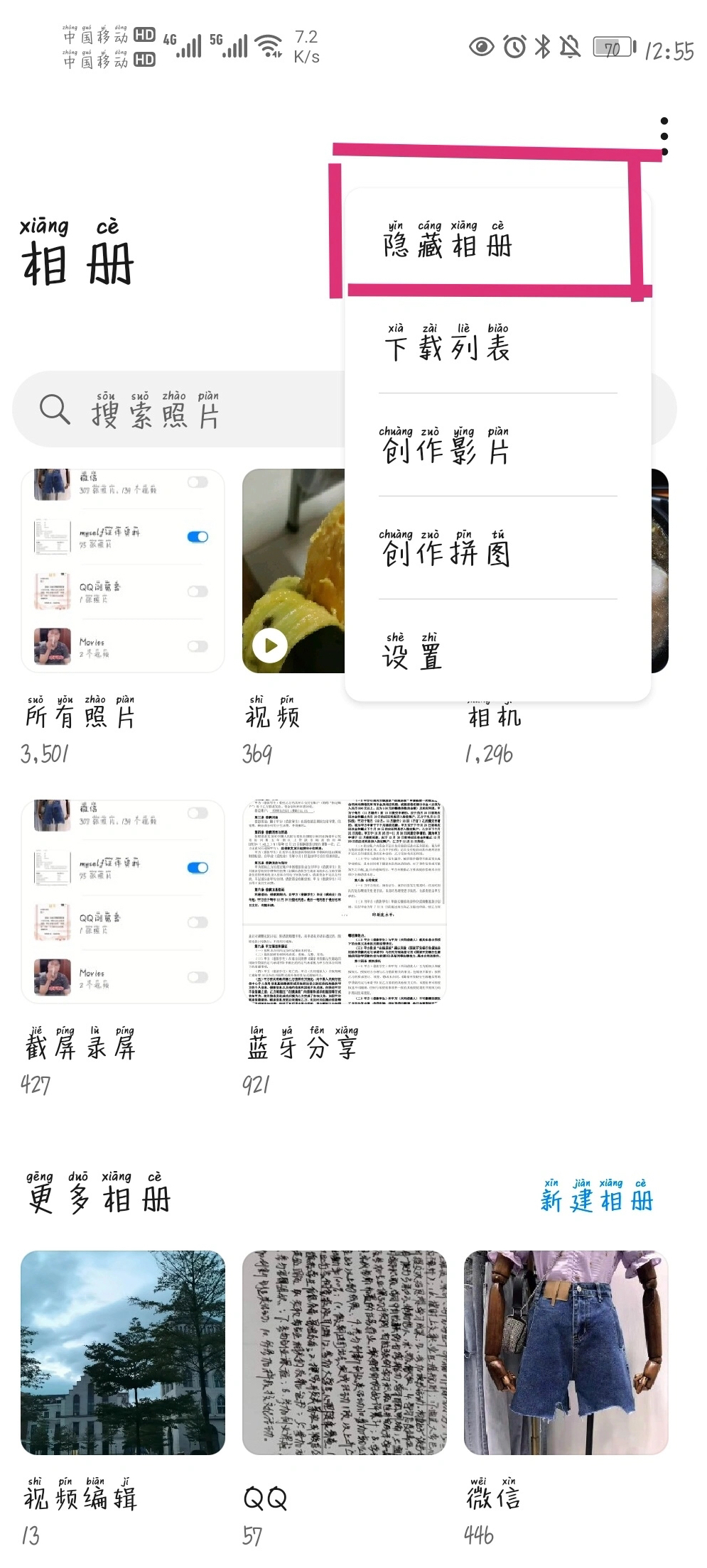707x1568 pixels.
Task: Open the 微信 album
Action: pos(566,1352)
